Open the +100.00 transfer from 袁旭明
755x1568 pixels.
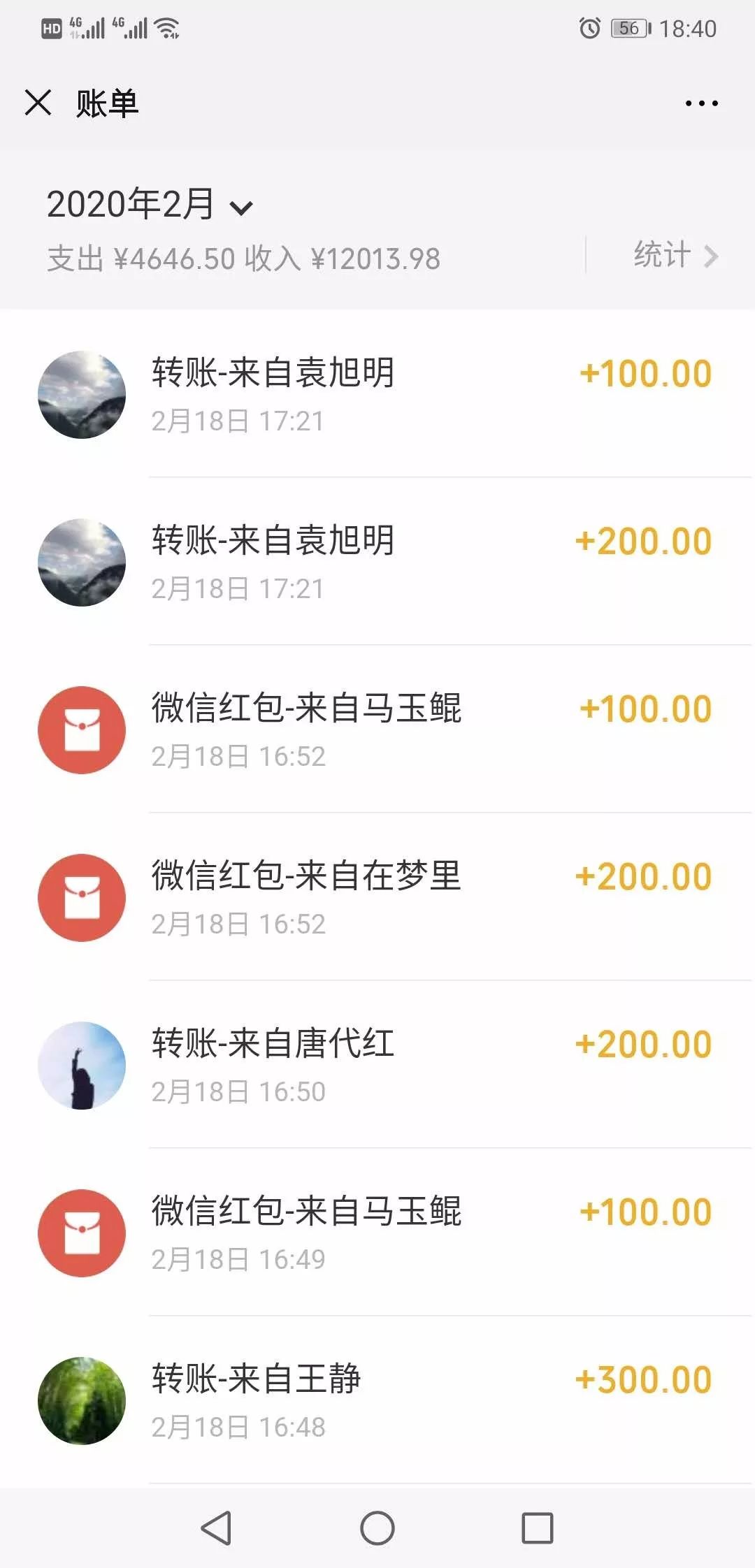coord(377,394)
